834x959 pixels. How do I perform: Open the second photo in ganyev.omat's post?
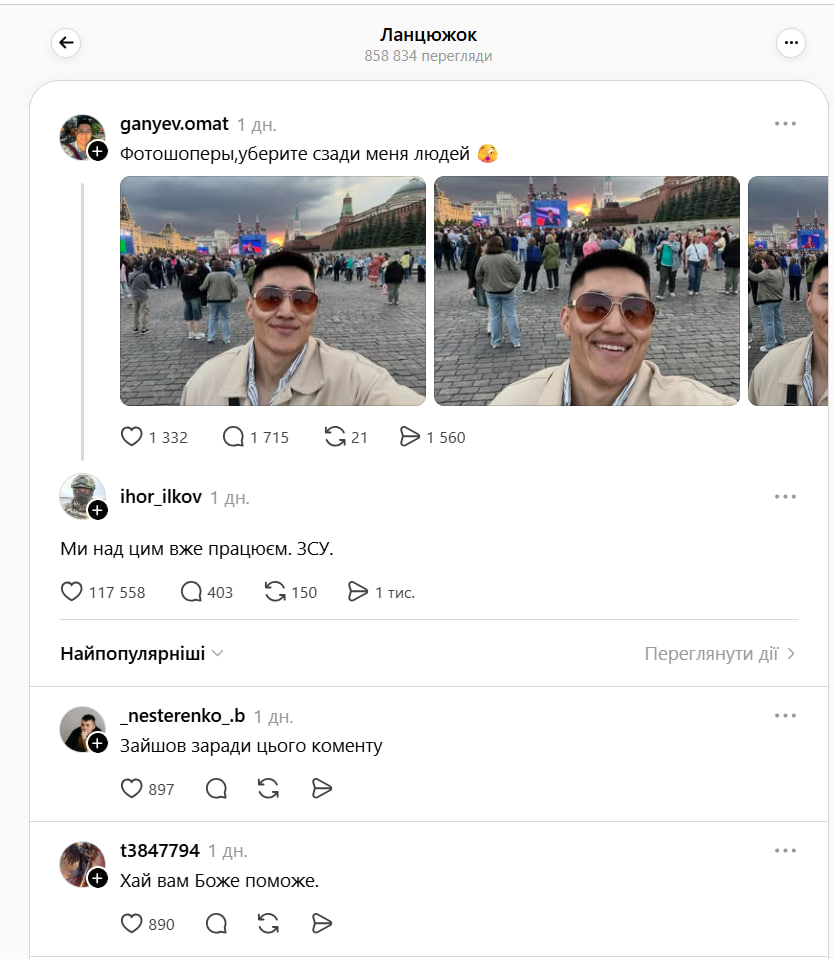click(587, 291)
